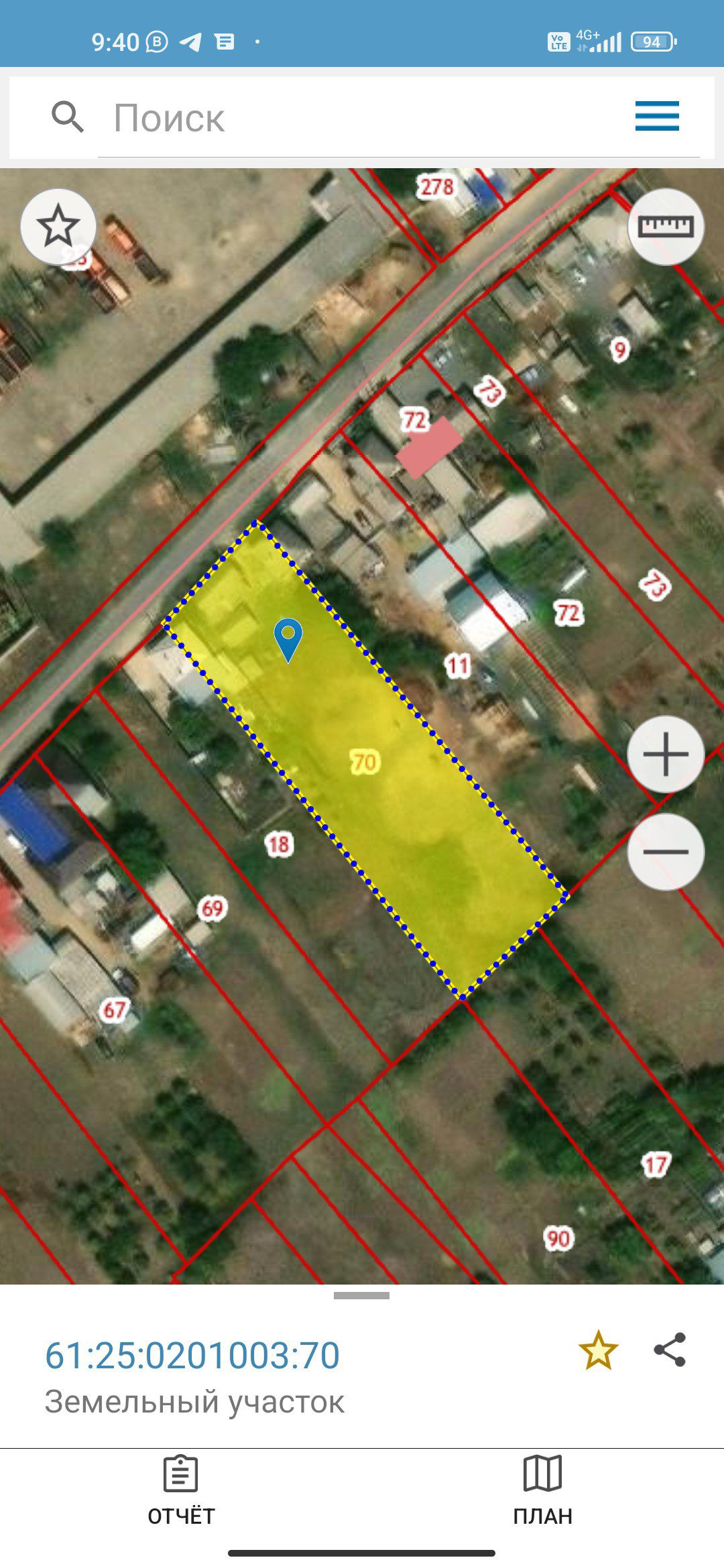Expand the bottom sheet handle
This screenshot has width=724, height=1568.
361,1296
